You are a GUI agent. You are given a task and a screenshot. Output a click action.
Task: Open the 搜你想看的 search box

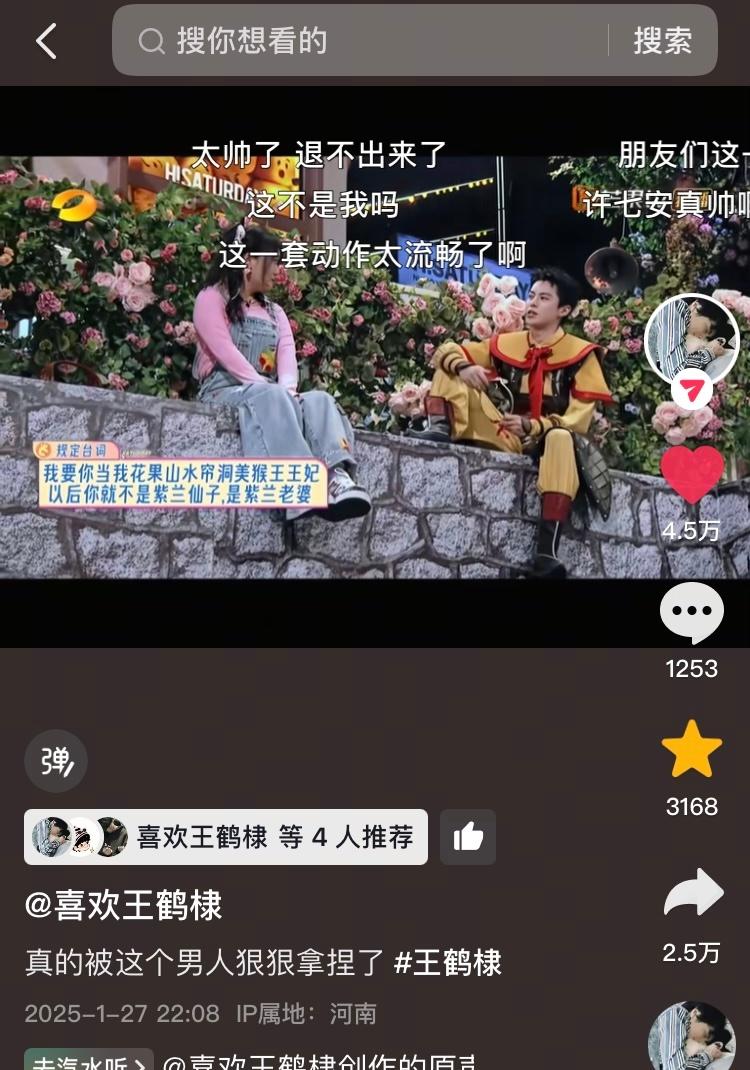pos(370,41)
